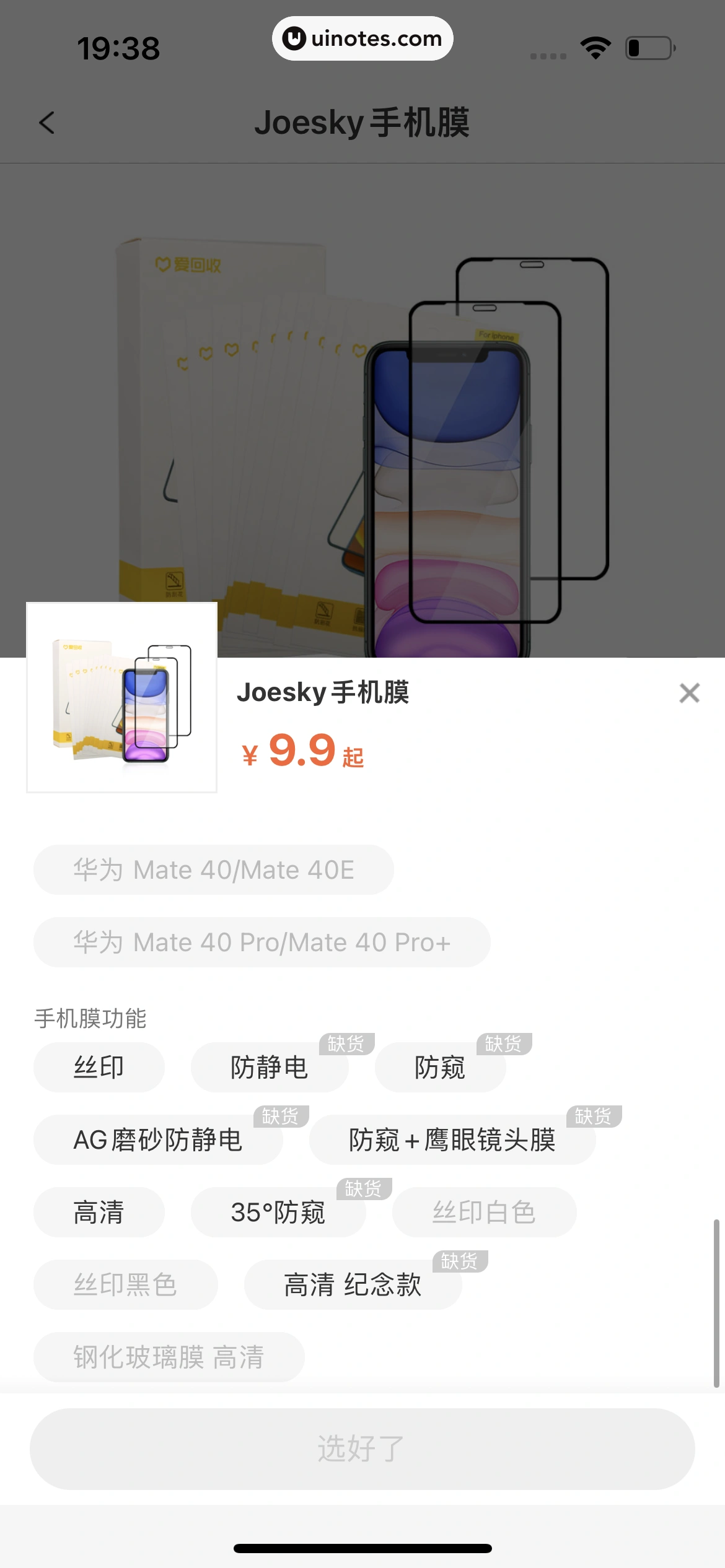Close the Joesky film selection sheet
The height and width of the screenshot is (1568, 725).
tap(689, 693)
